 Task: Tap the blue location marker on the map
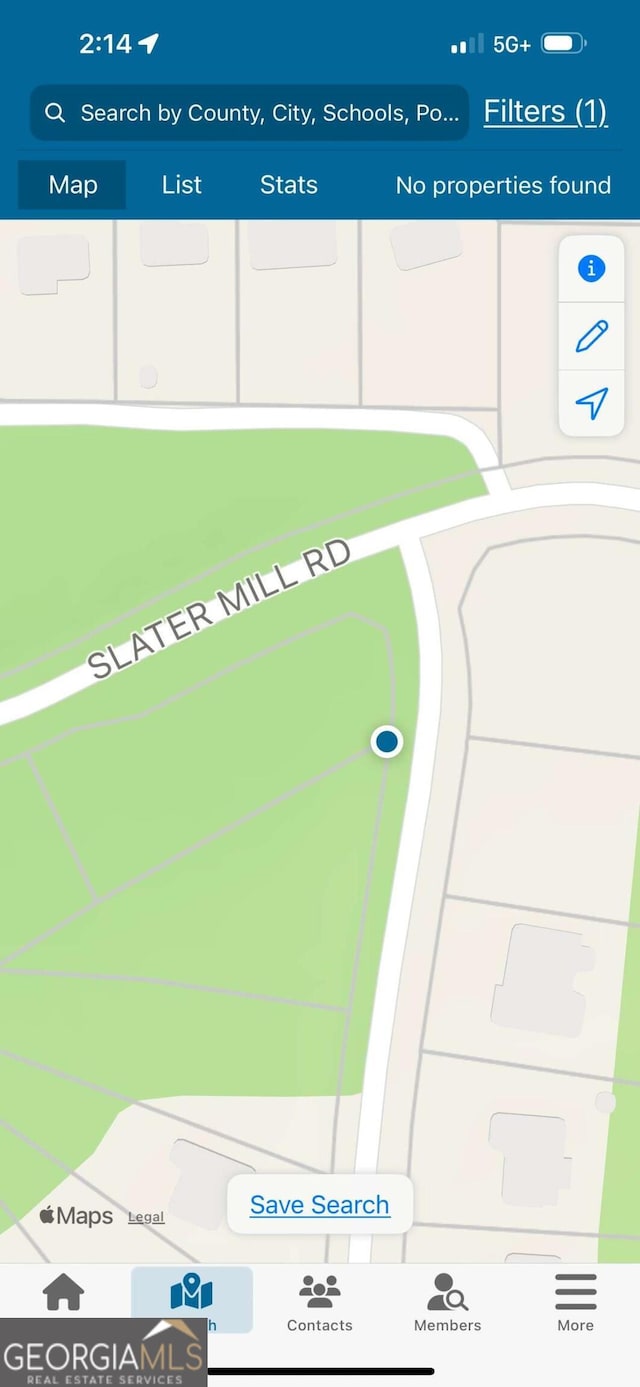pos(387,742)
